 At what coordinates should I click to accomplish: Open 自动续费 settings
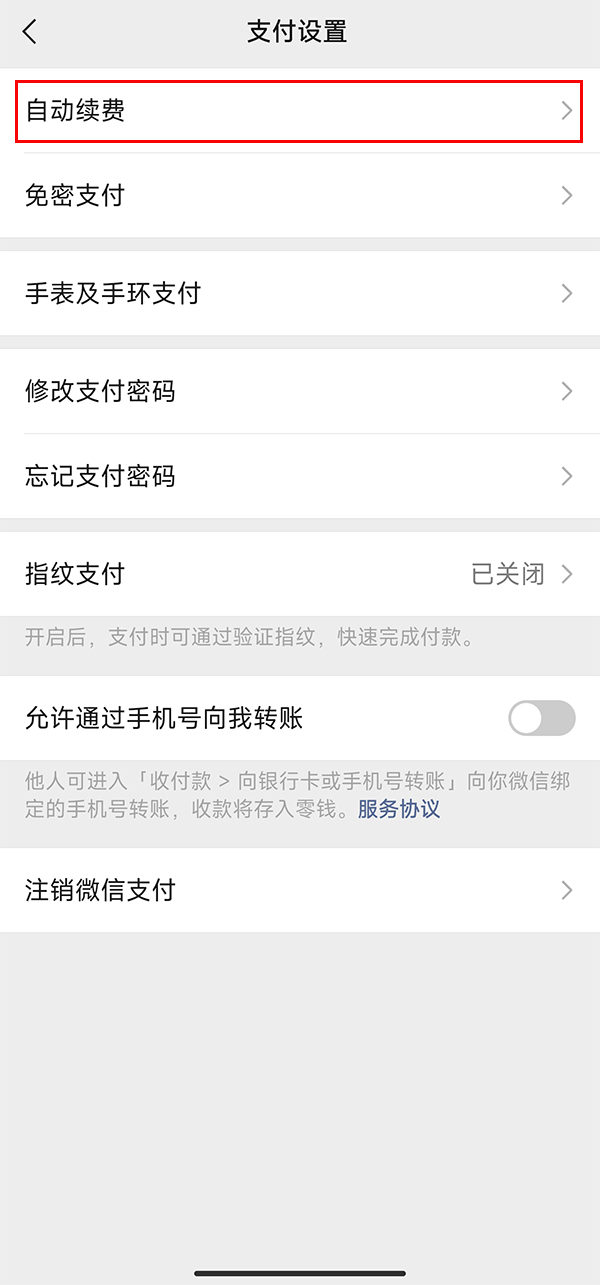point(298,111)
